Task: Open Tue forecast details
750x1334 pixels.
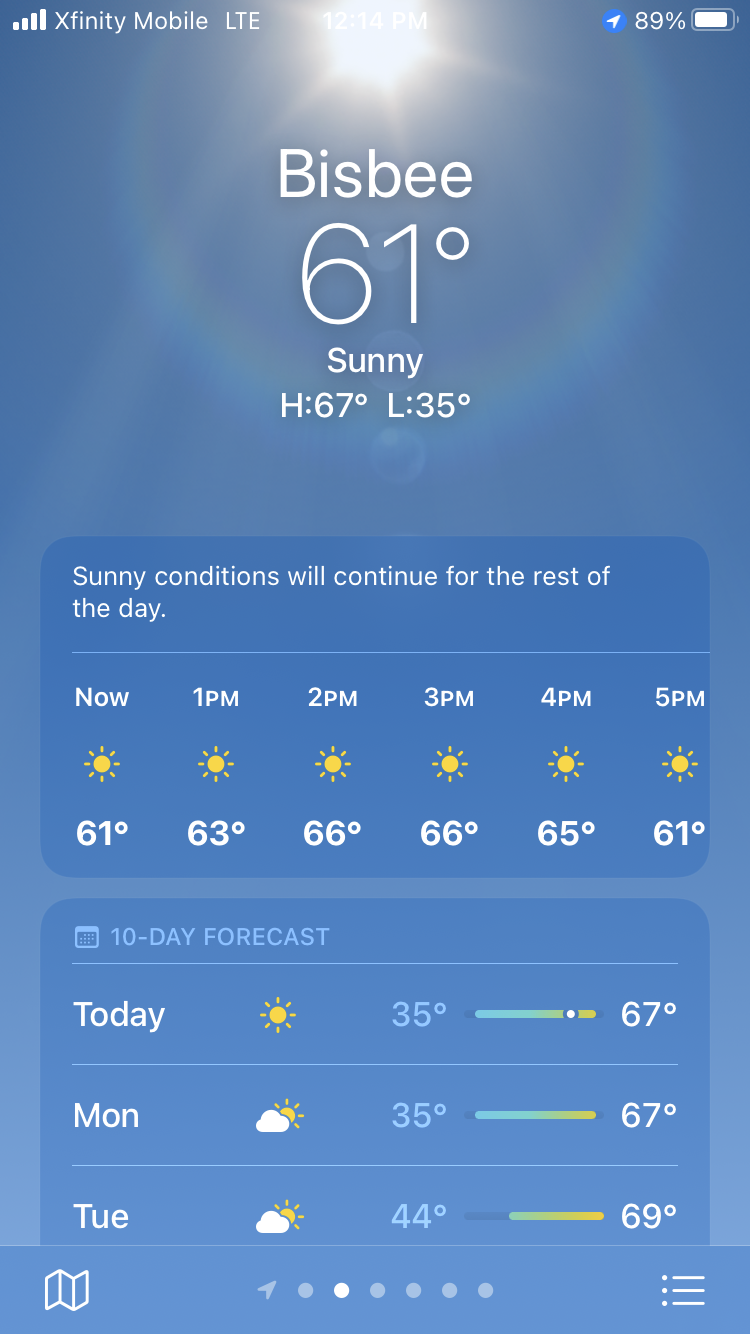Action: (x=374, y=1216)
